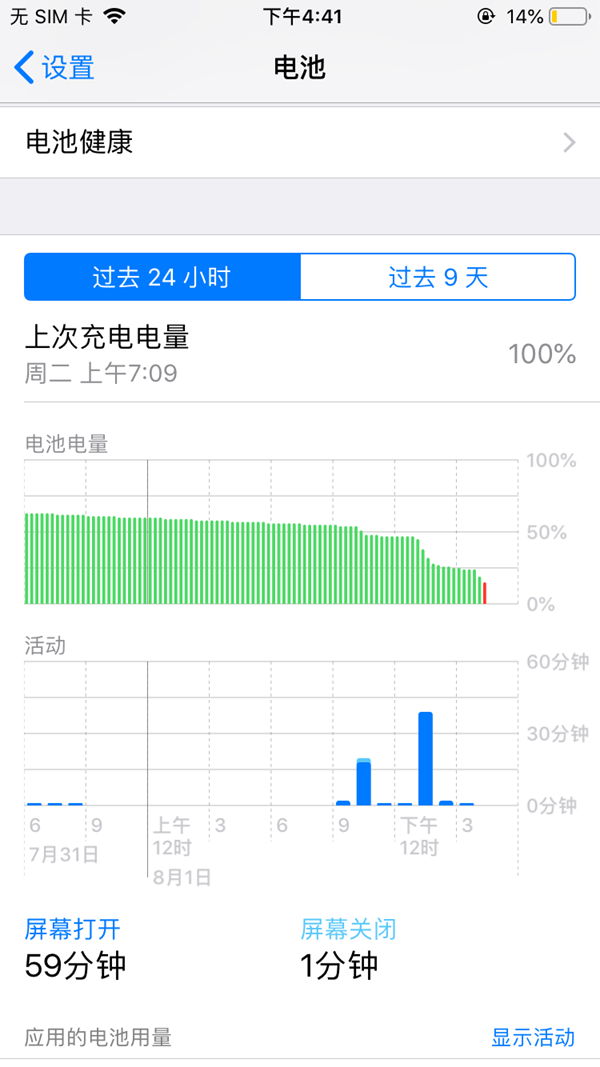Open the 电池健康 row

pyautogui.click(x=300, y=143)
